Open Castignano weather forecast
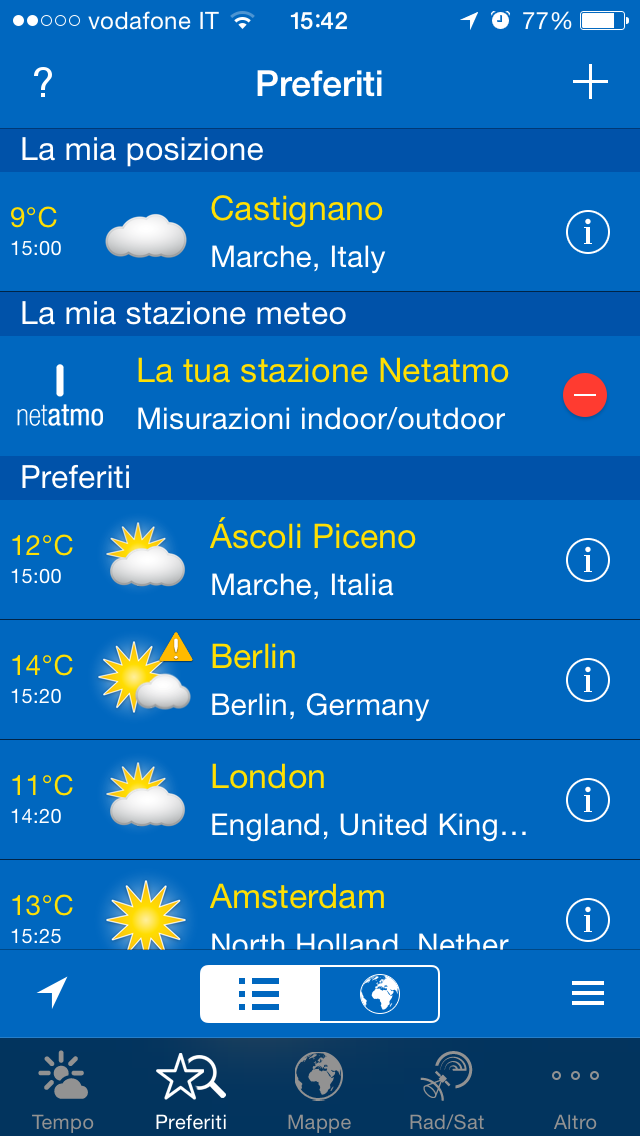 point(297,232)
